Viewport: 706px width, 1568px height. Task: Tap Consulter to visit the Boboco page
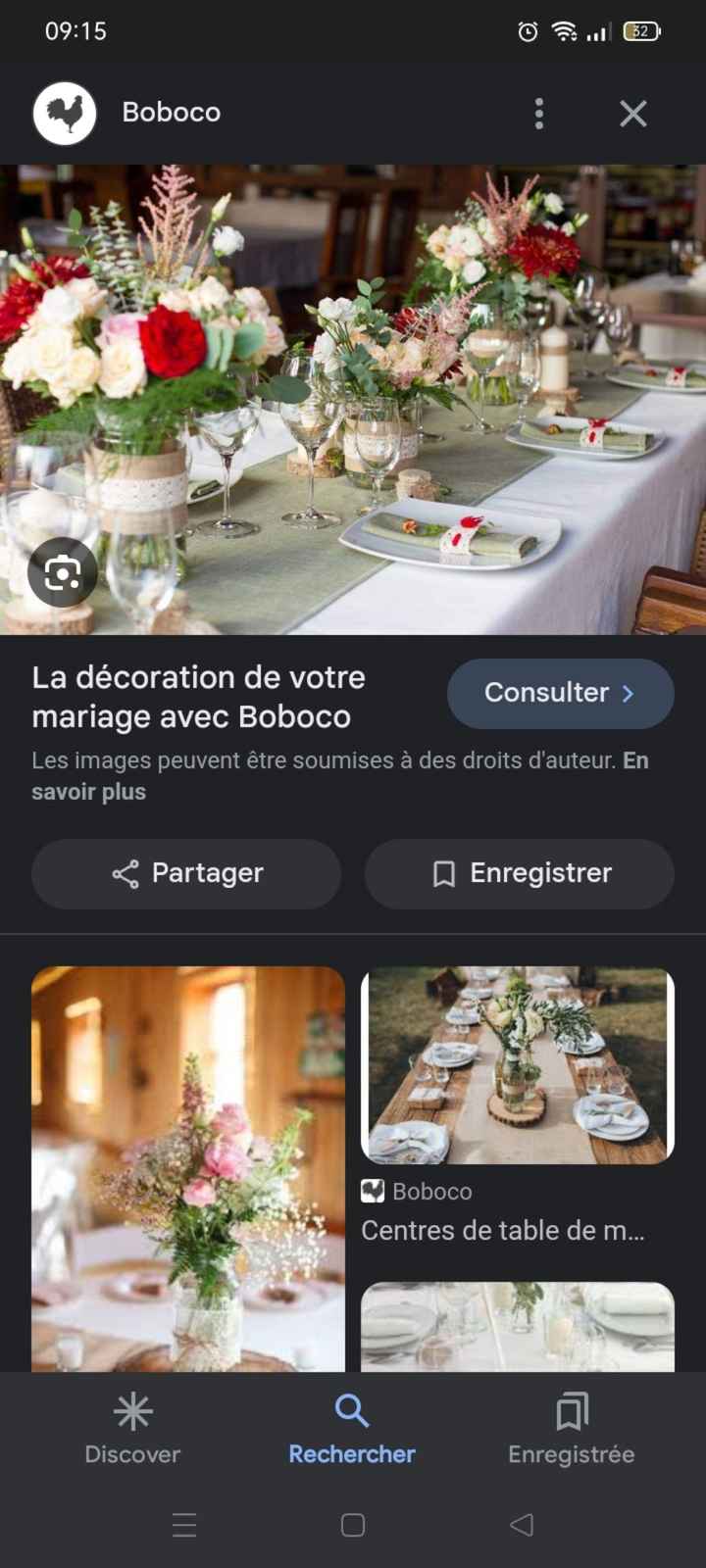560,693
